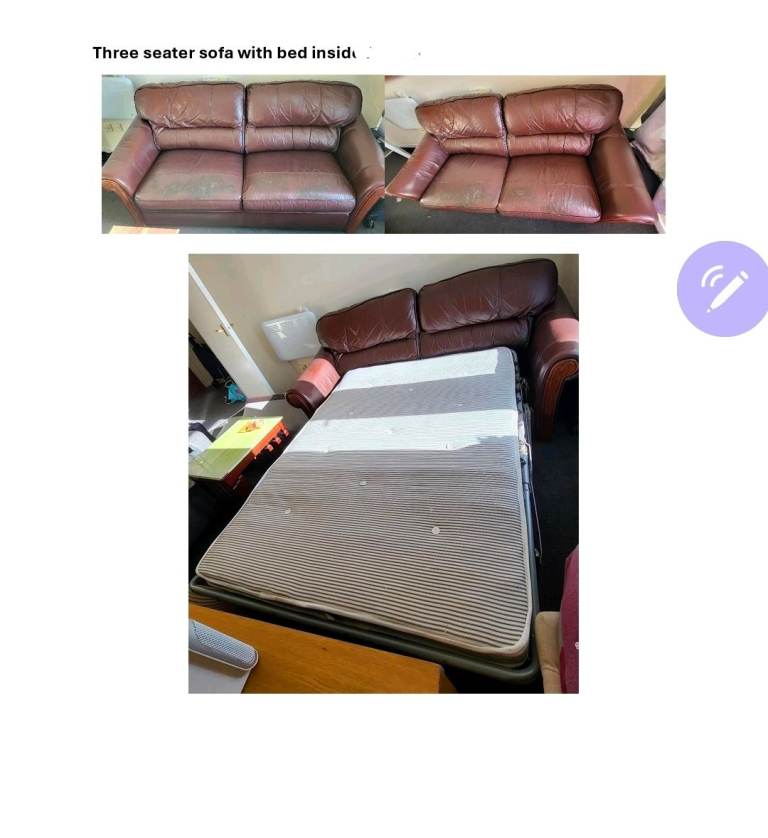Screen dimensions: 768x838
Task: View the top-right sofa photo
Action: 525,152
